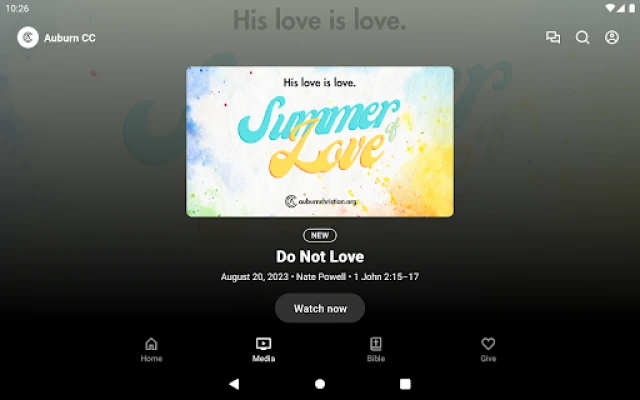Tap the Auburn CC logo
This screenshot has height=400, width=640.
(28, 38)
